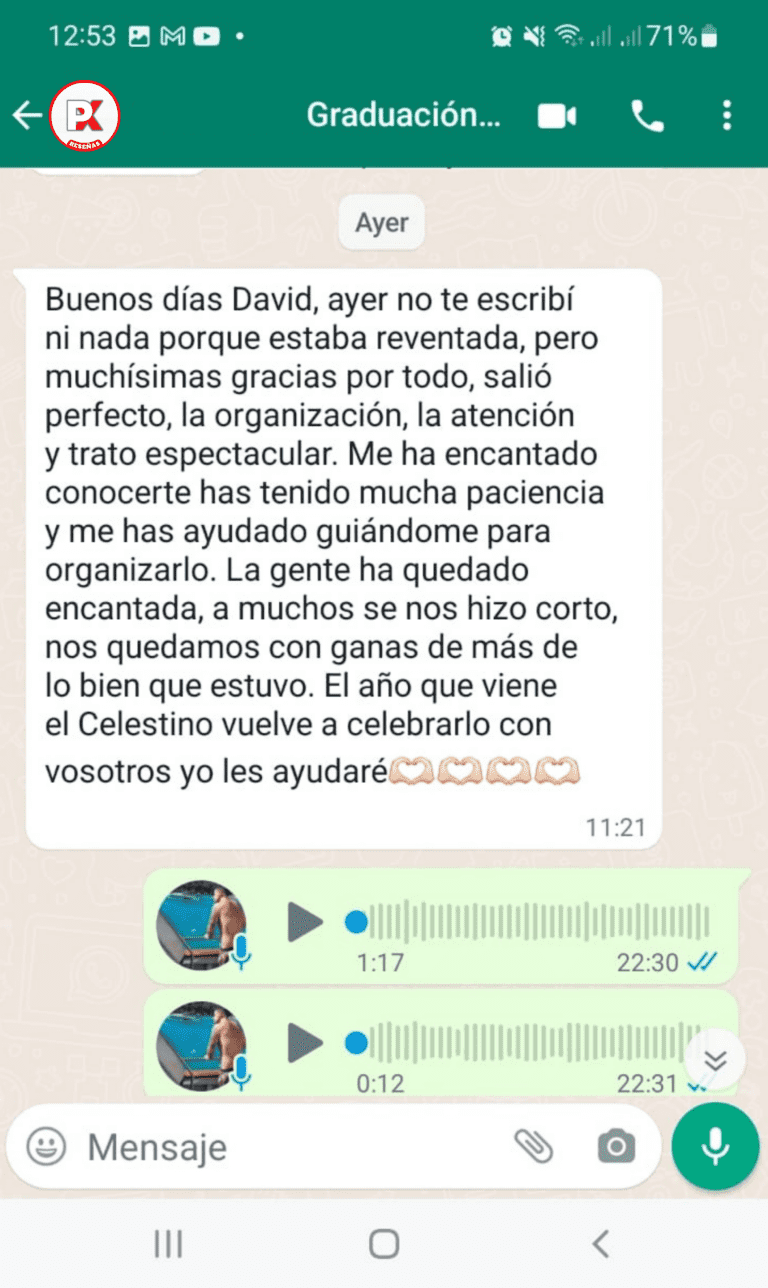Open the camera from the message bar
This screenshot has height=1288, width=768.
pyautogui.click(x=616, y=1146)
